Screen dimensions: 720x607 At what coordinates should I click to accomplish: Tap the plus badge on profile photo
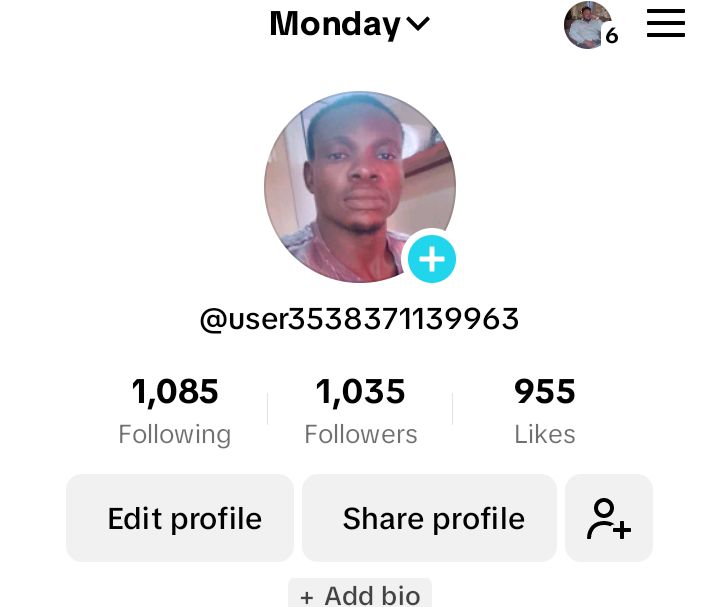tap(431, 260)
